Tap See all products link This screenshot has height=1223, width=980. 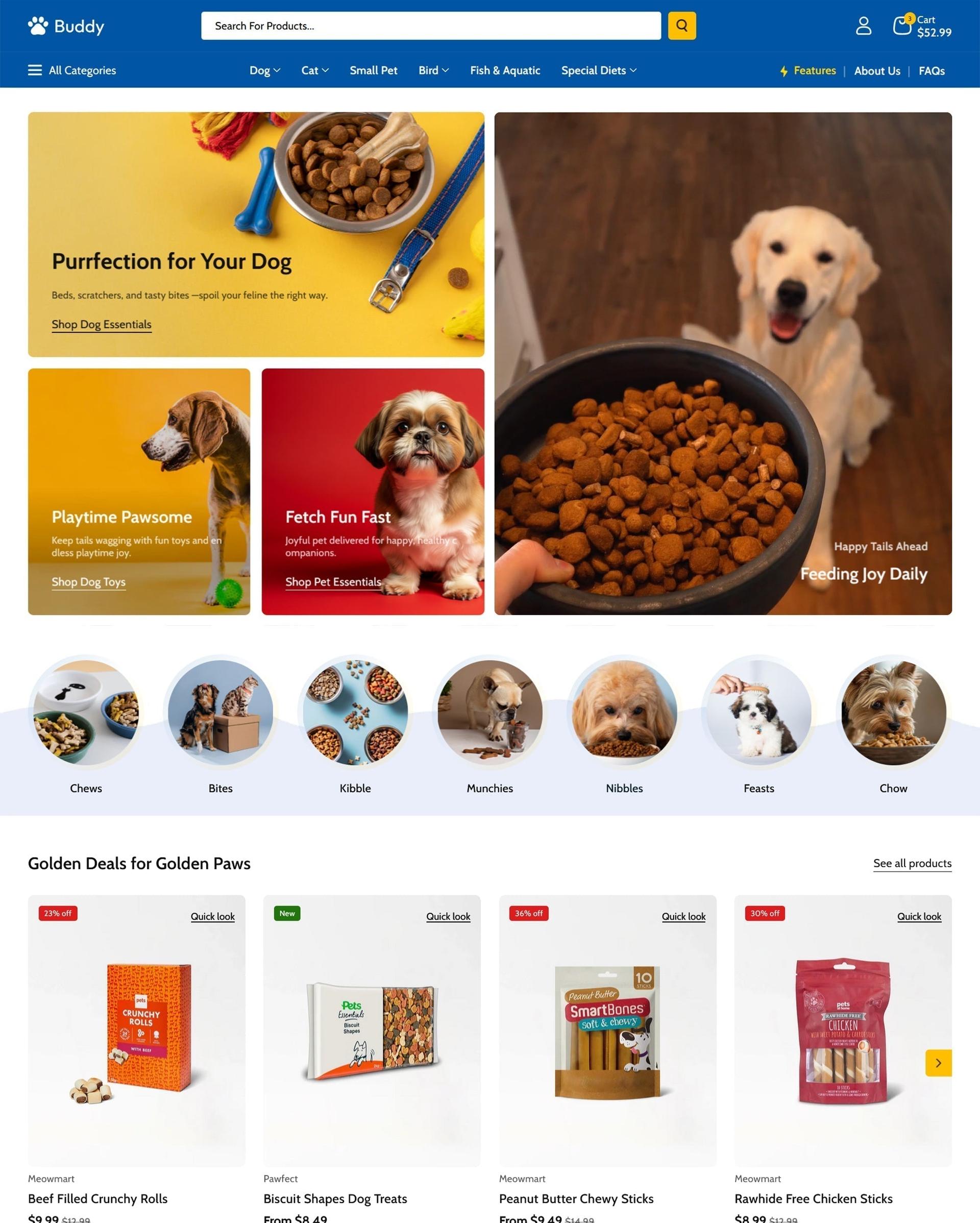pos(912,863)
